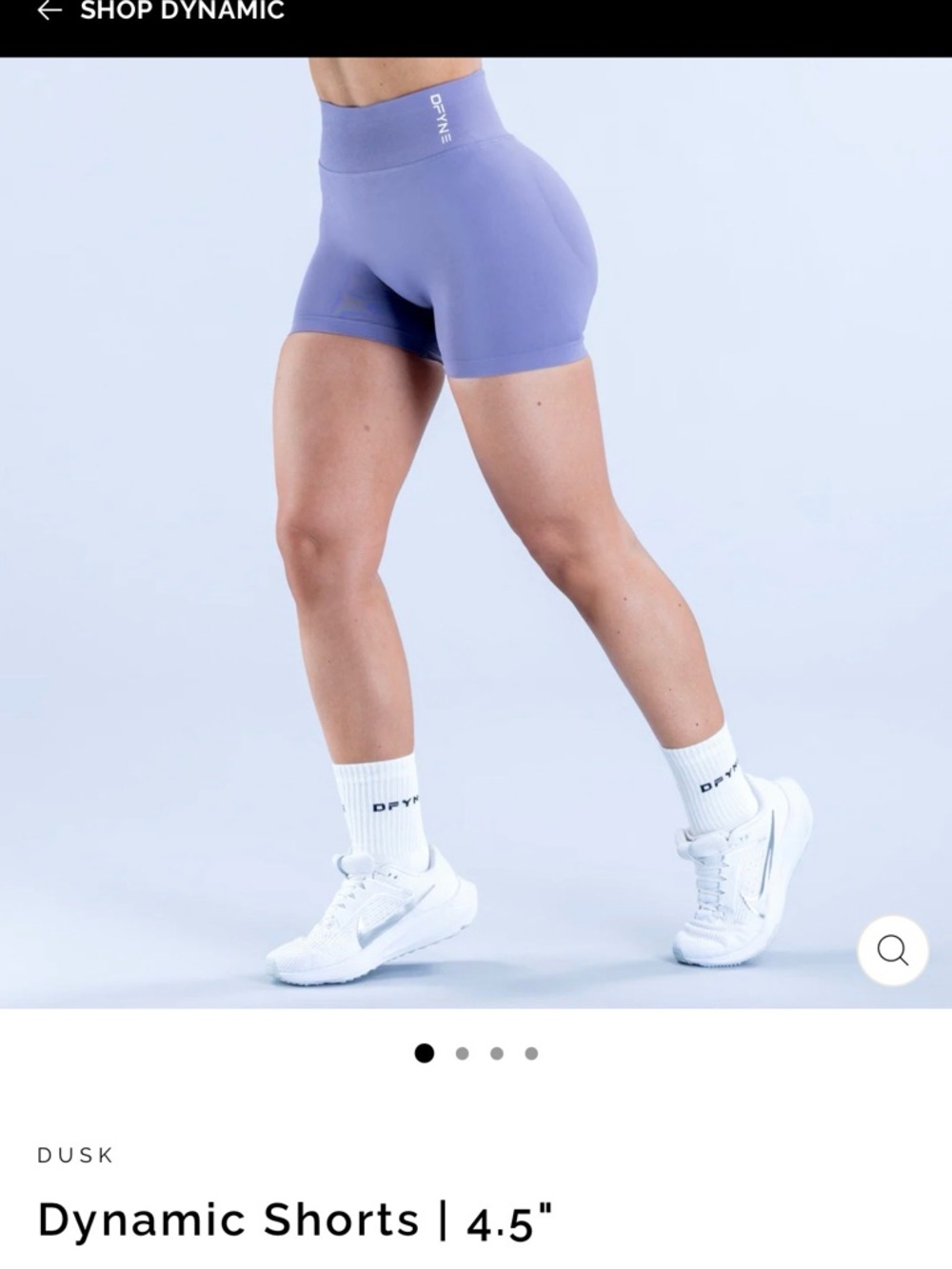Advance the gallery with the third indicator dot
The height and width of the screenshot is (1269, 952).
pos(497,1054)
